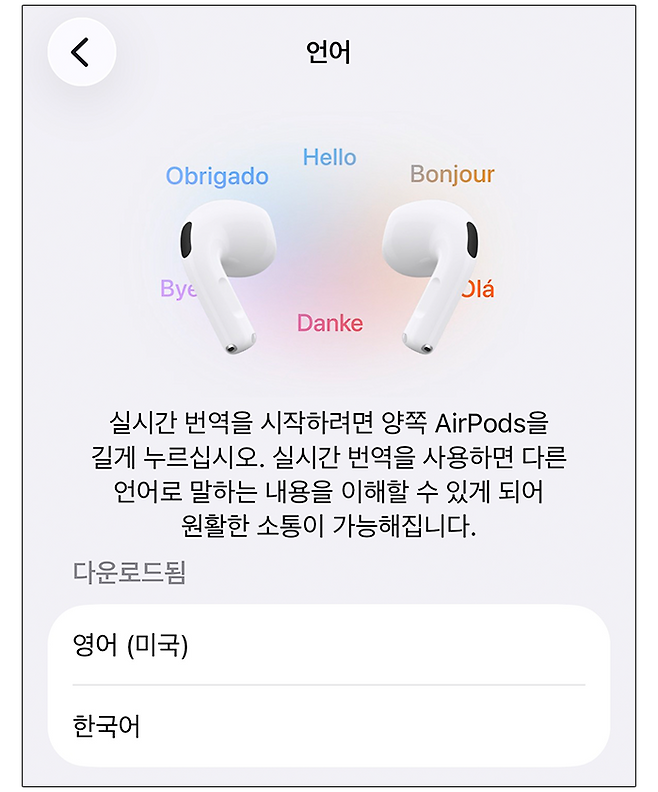Go back from the 언어 screen
Screen dimensions: 658x792
point(82,52)
